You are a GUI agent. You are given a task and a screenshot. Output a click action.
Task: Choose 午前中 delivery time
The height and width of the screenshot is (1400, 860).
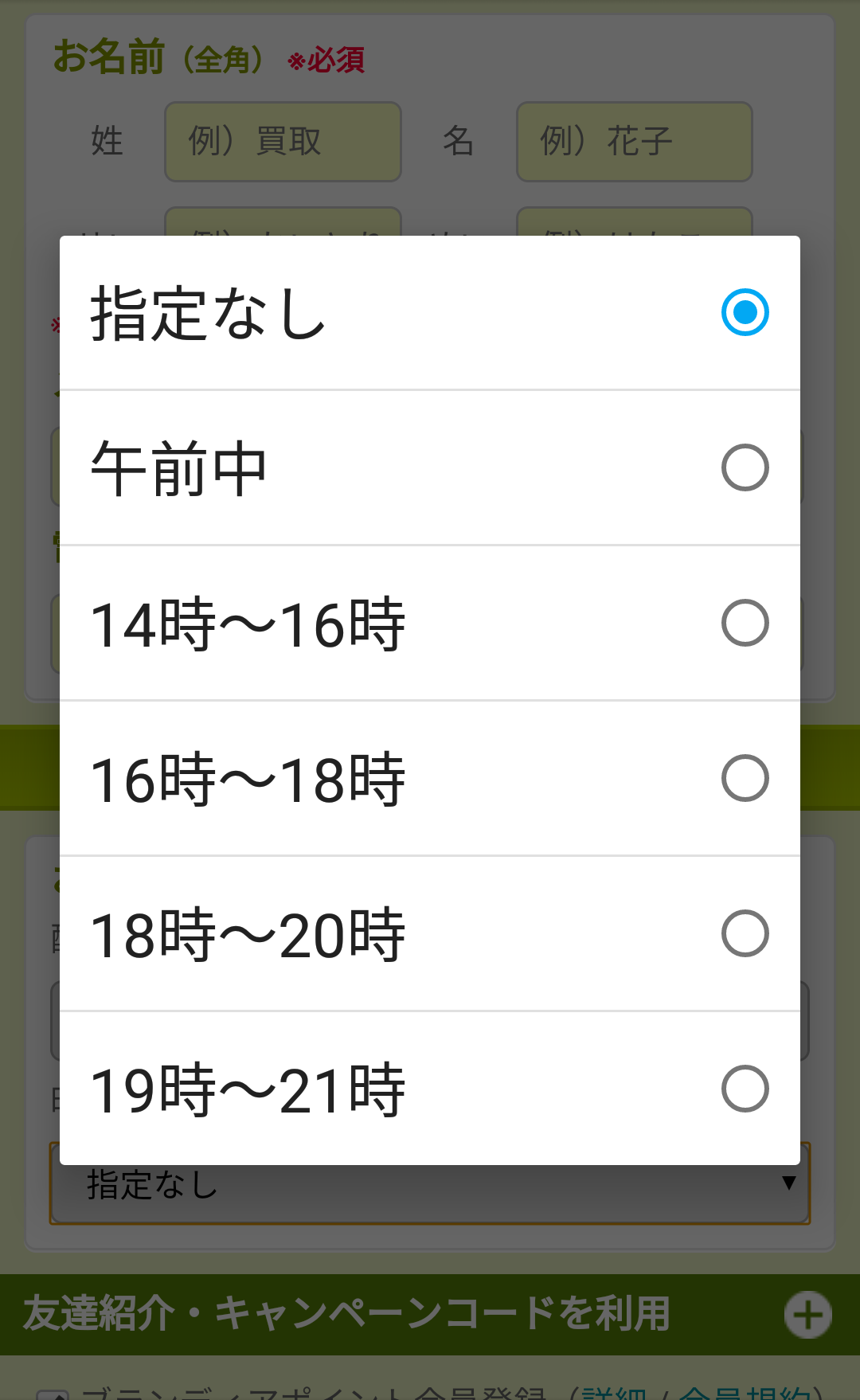tap(430, 467)
